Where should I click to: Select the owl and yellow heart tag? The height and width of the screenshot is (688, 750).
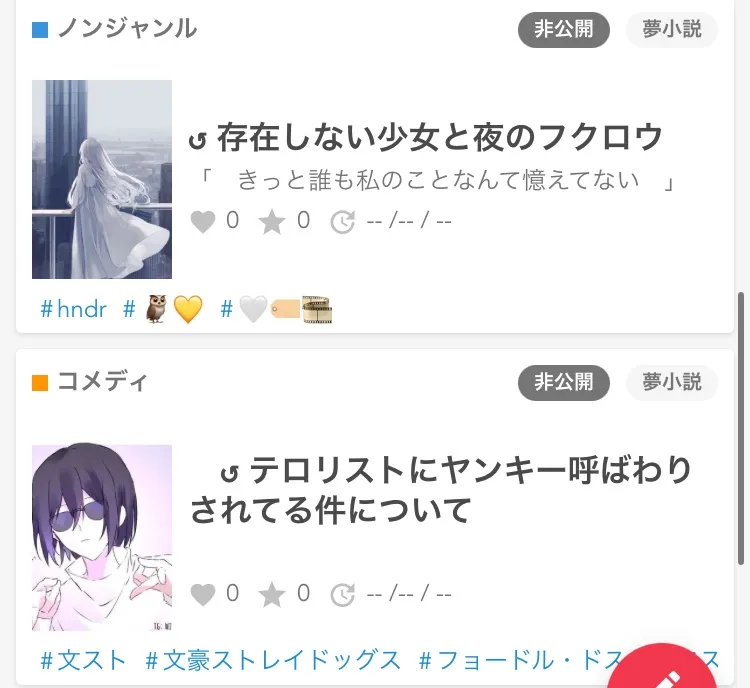click(x=163, y=310)
